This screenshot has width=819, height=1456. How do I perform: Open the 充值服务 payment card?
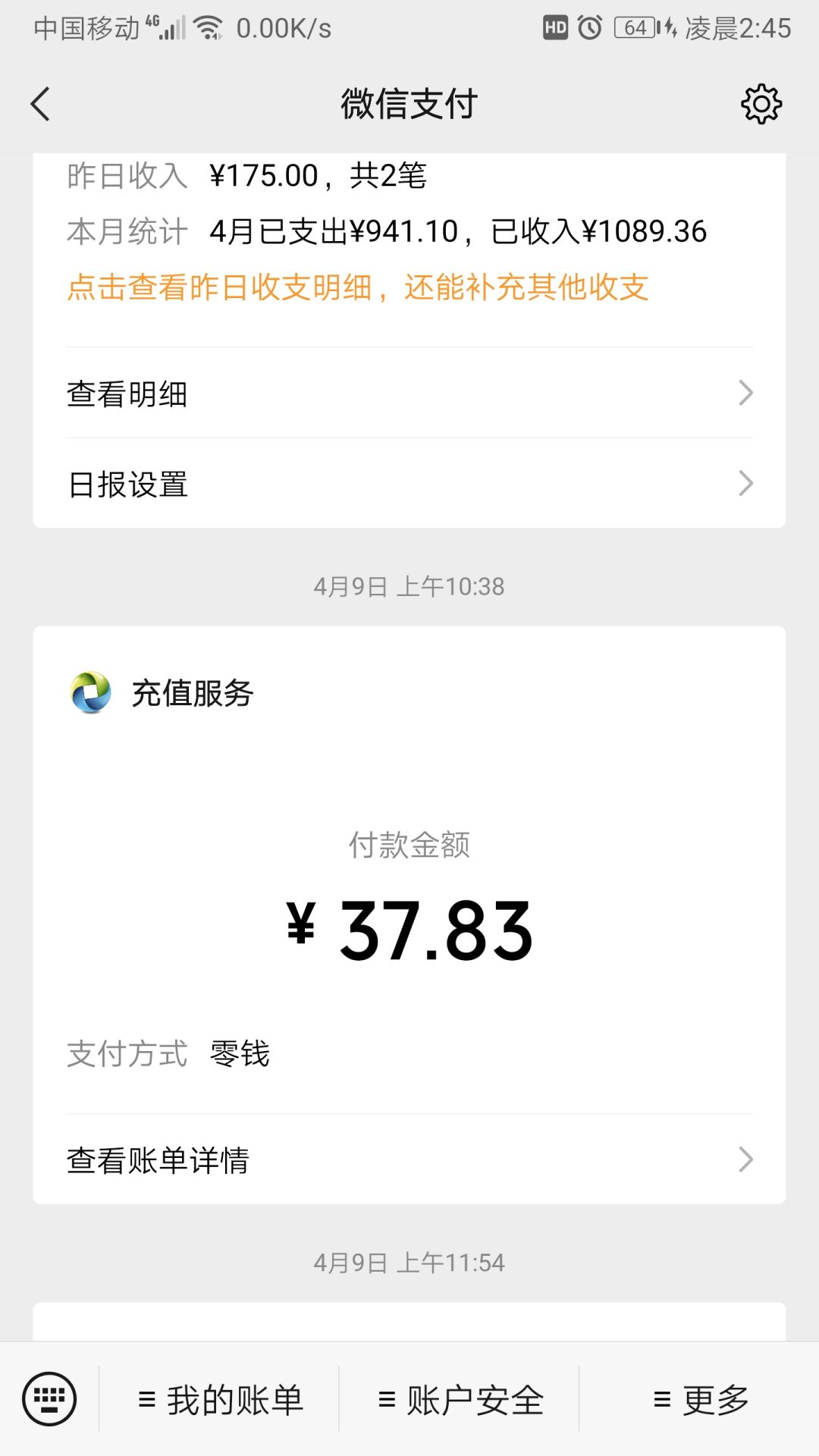tap(409, 870)
